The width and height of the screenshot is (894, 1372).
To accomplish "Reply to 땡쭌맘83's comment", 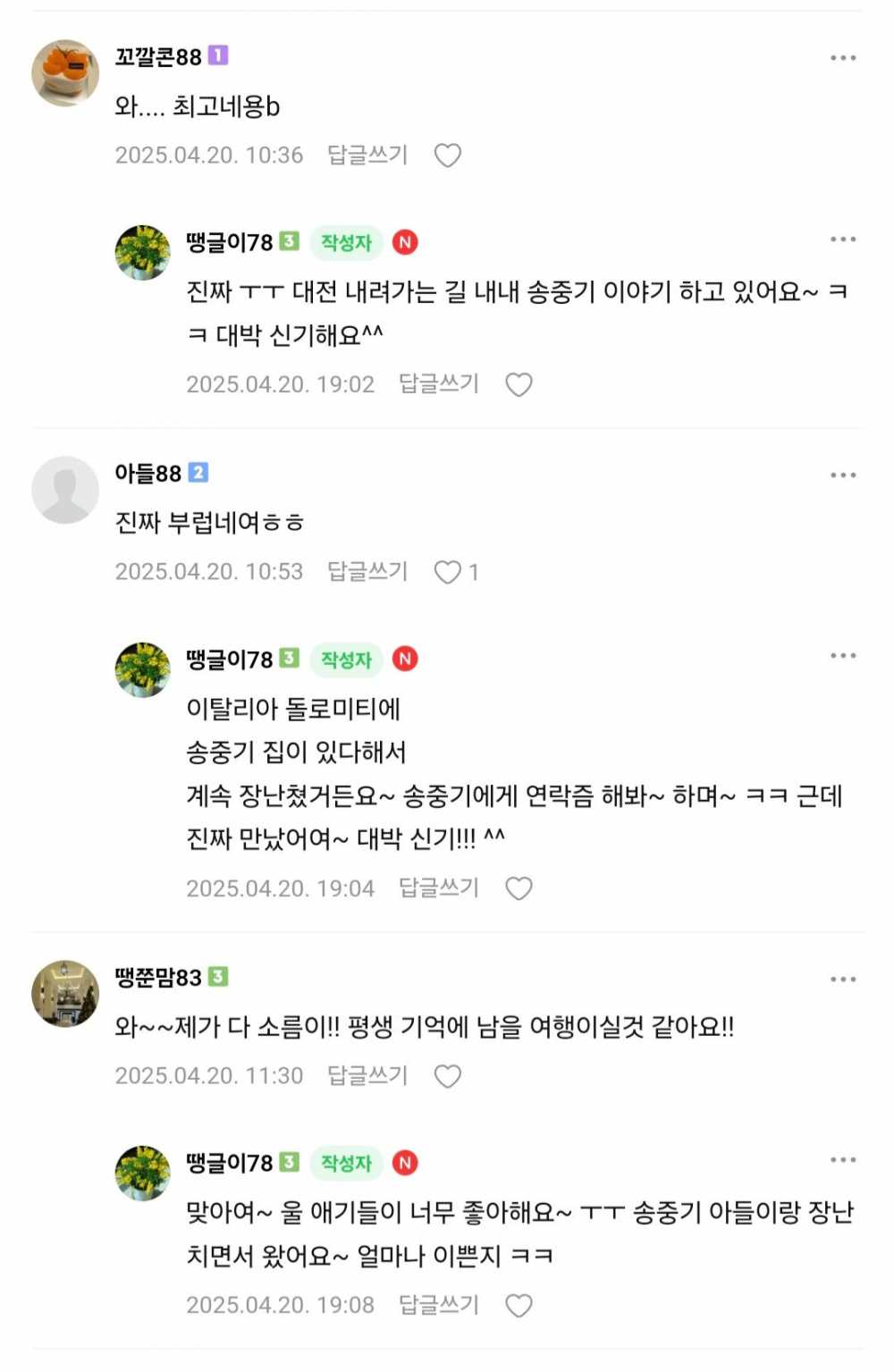I will [x=367, y=1075].
